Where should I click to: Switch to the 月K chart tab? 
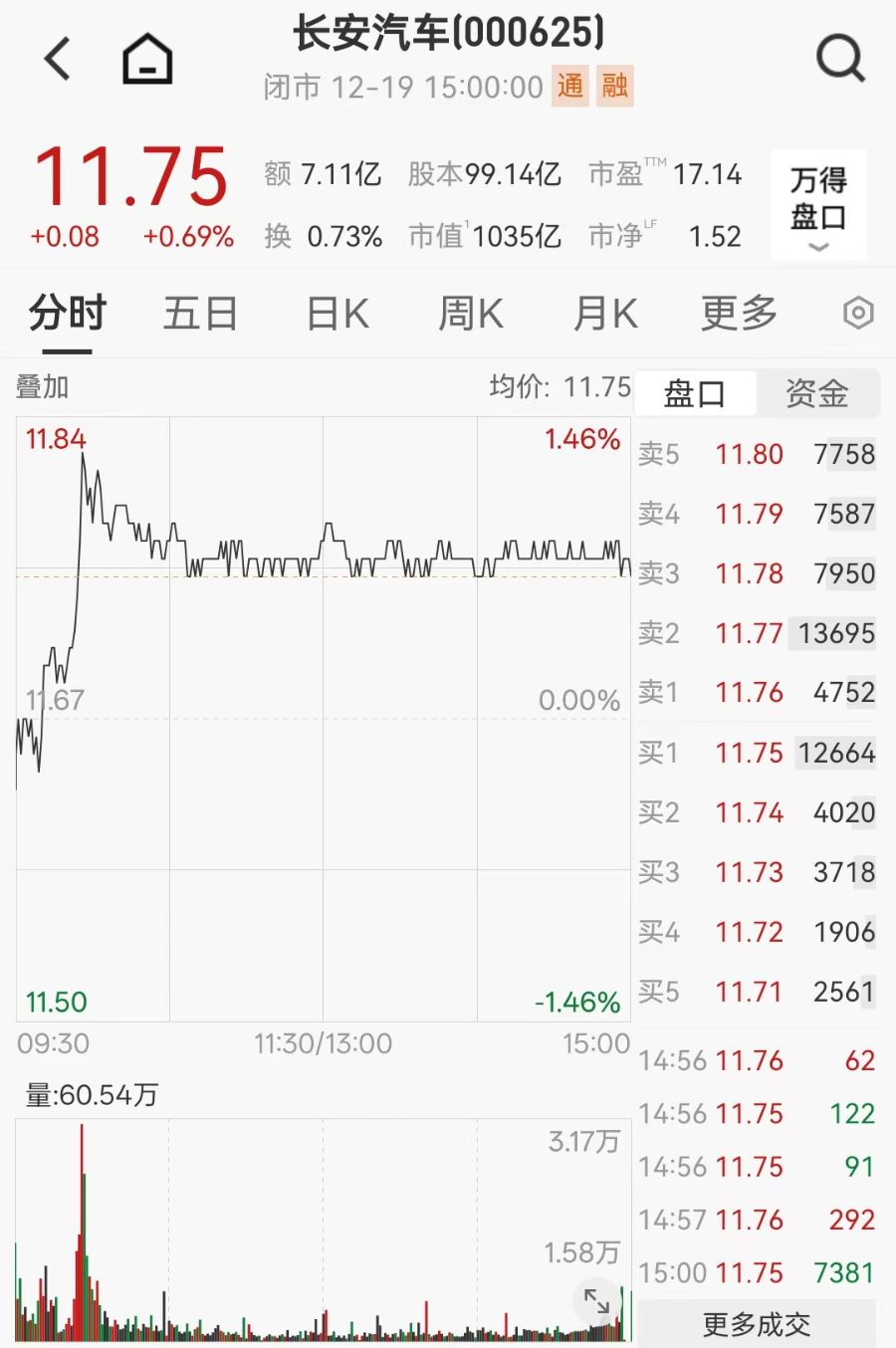point(604,314)
